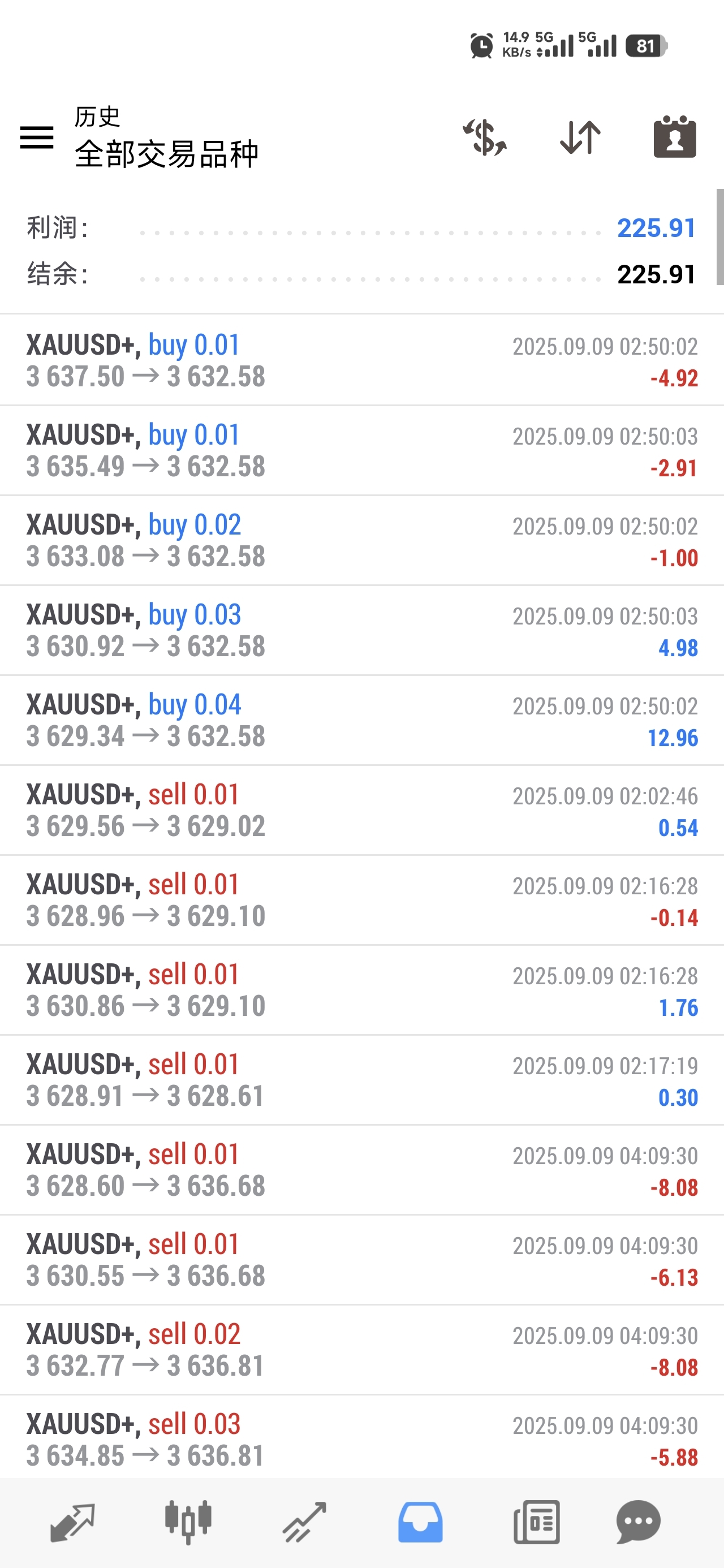Switch to the candlestick chart tab
The image size is (724, 1568).
point(188,1522)
